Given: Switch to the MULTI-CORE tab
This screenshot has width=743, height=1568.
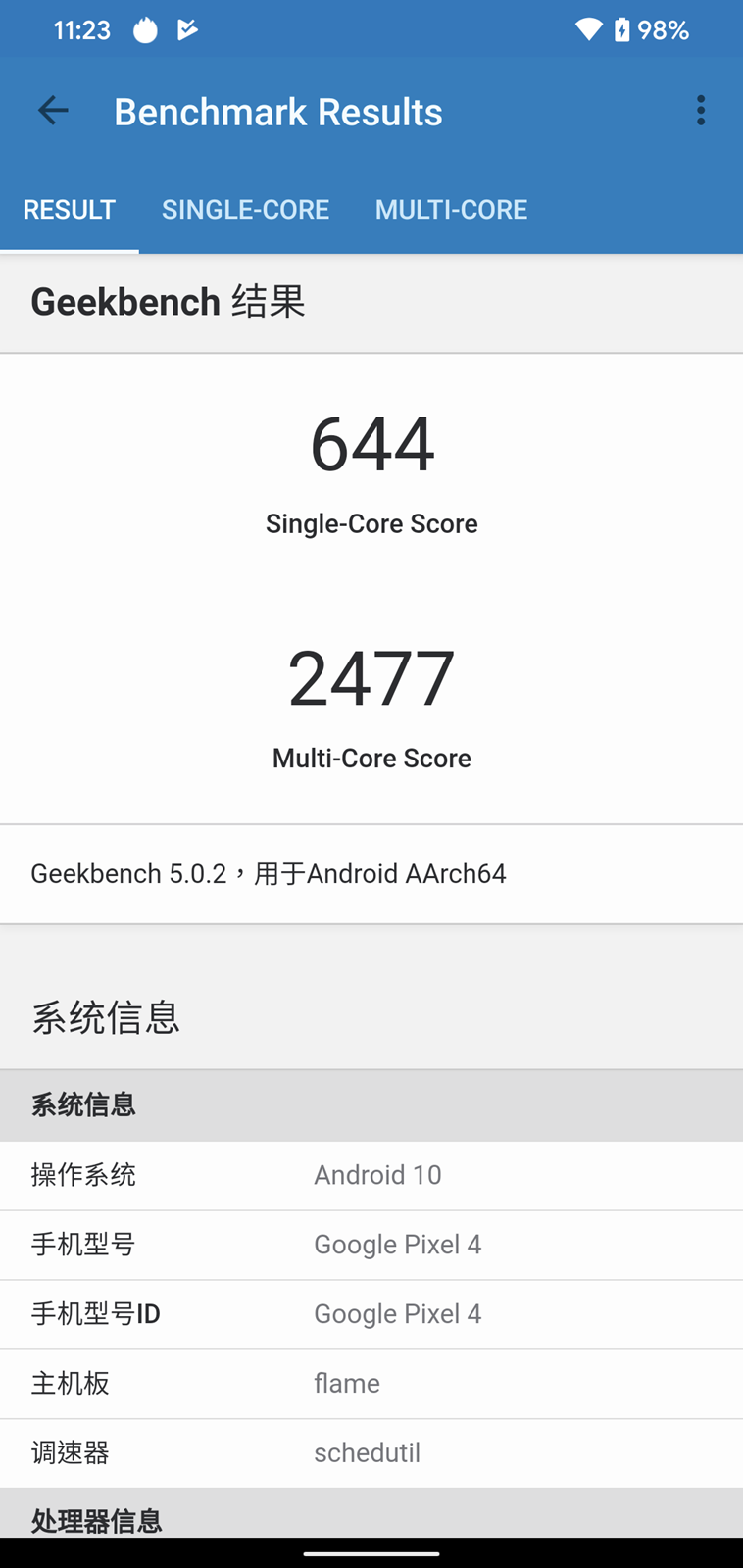Looking at the screenshot, I should coord(451,209).
